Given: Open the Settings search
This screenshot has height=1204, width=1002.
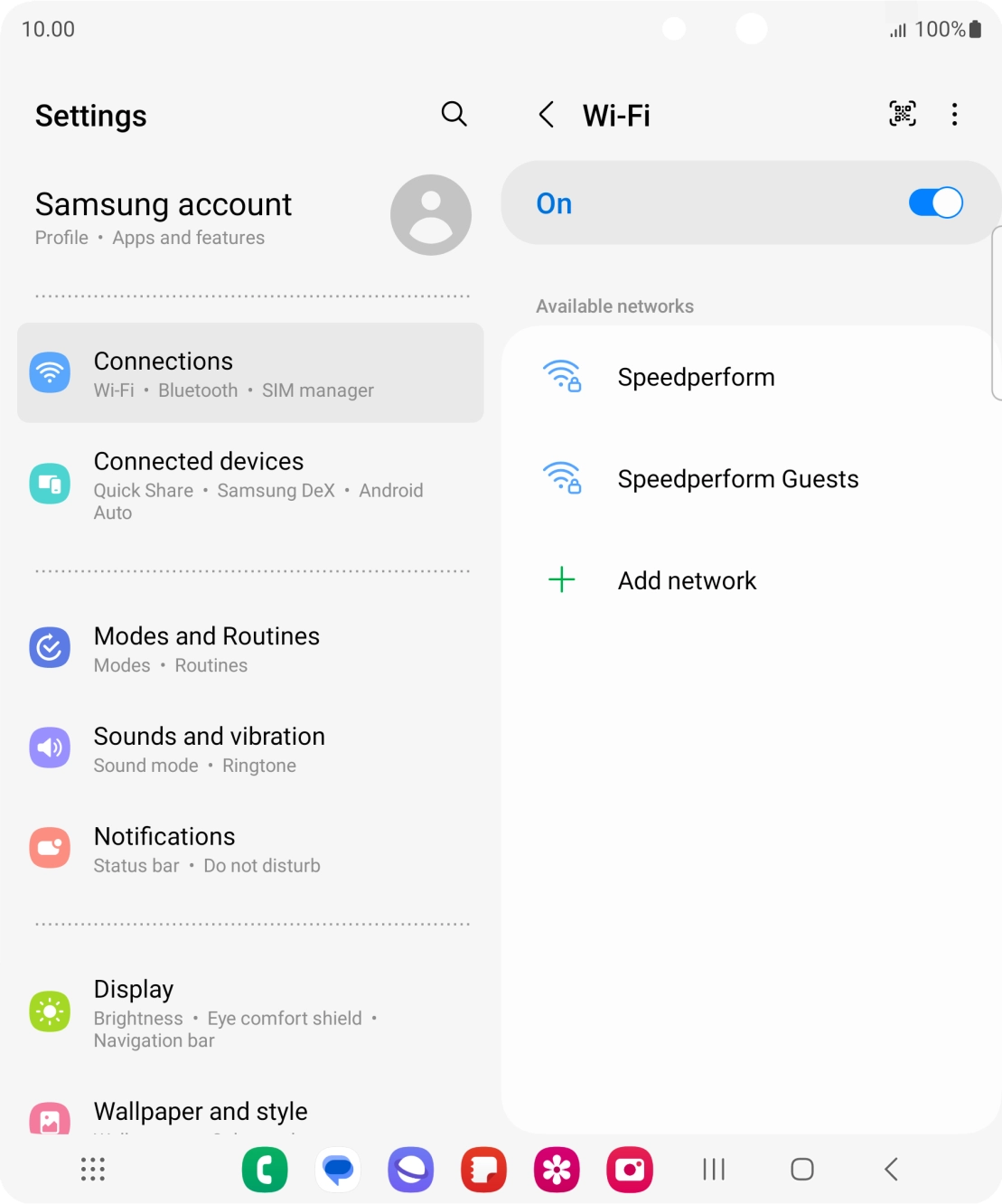Looking at the screenshot, I should pos(454,115).
